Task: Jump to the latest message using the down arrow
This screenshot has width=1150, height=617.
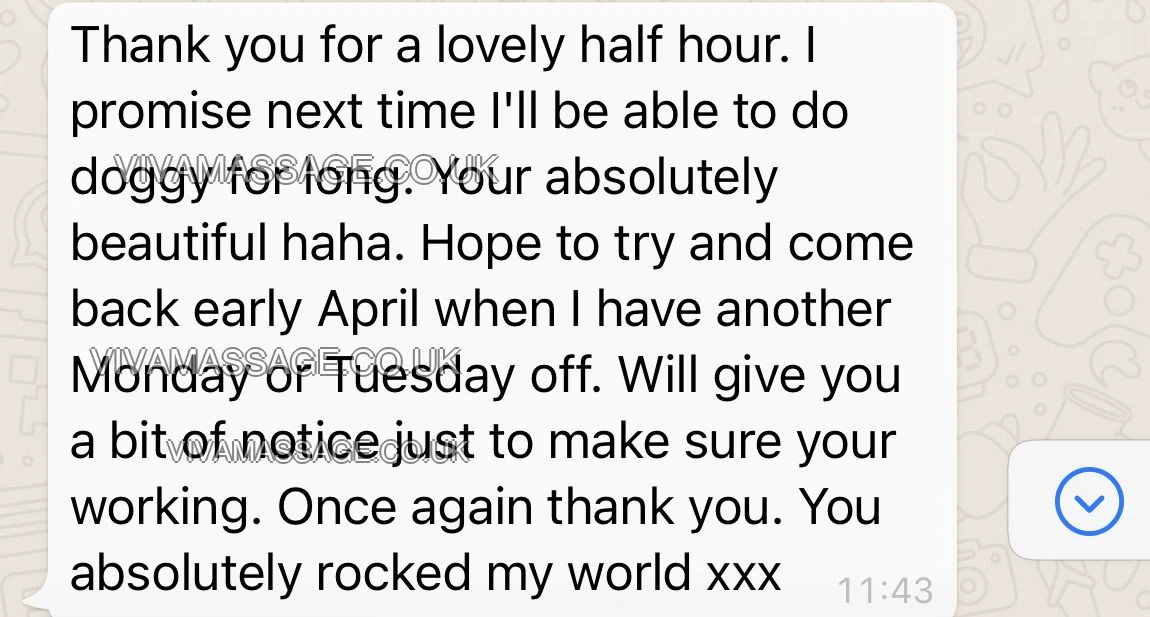Action: (x=1089, y=500)
